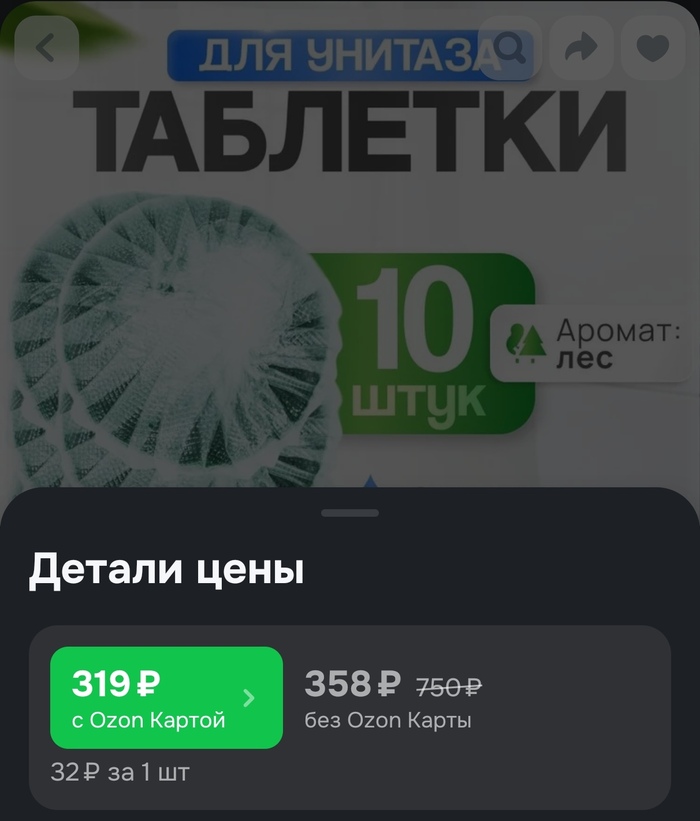
Task: Tap the price details sheet handle
Action: [350, 513]
